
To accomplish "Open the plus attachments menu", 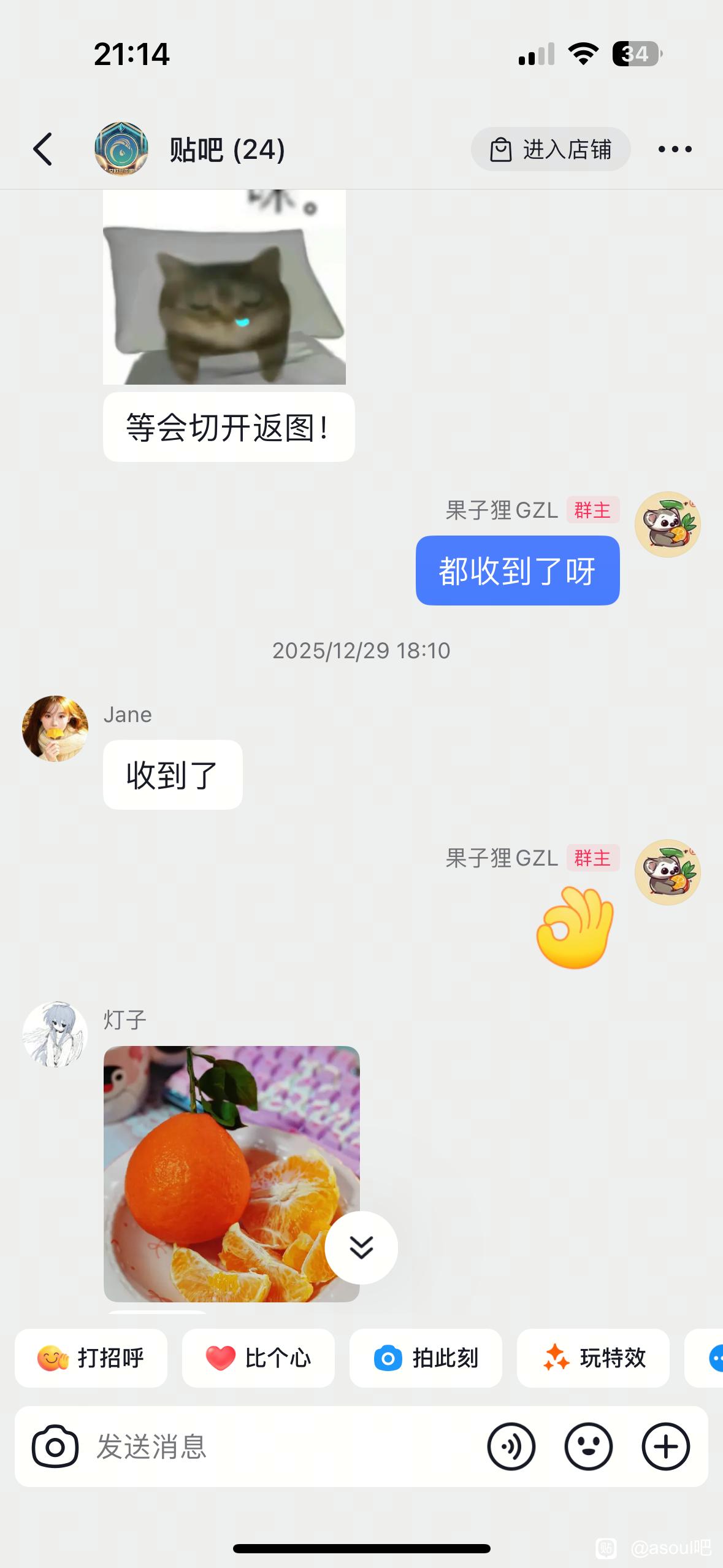I will 666,1446.
